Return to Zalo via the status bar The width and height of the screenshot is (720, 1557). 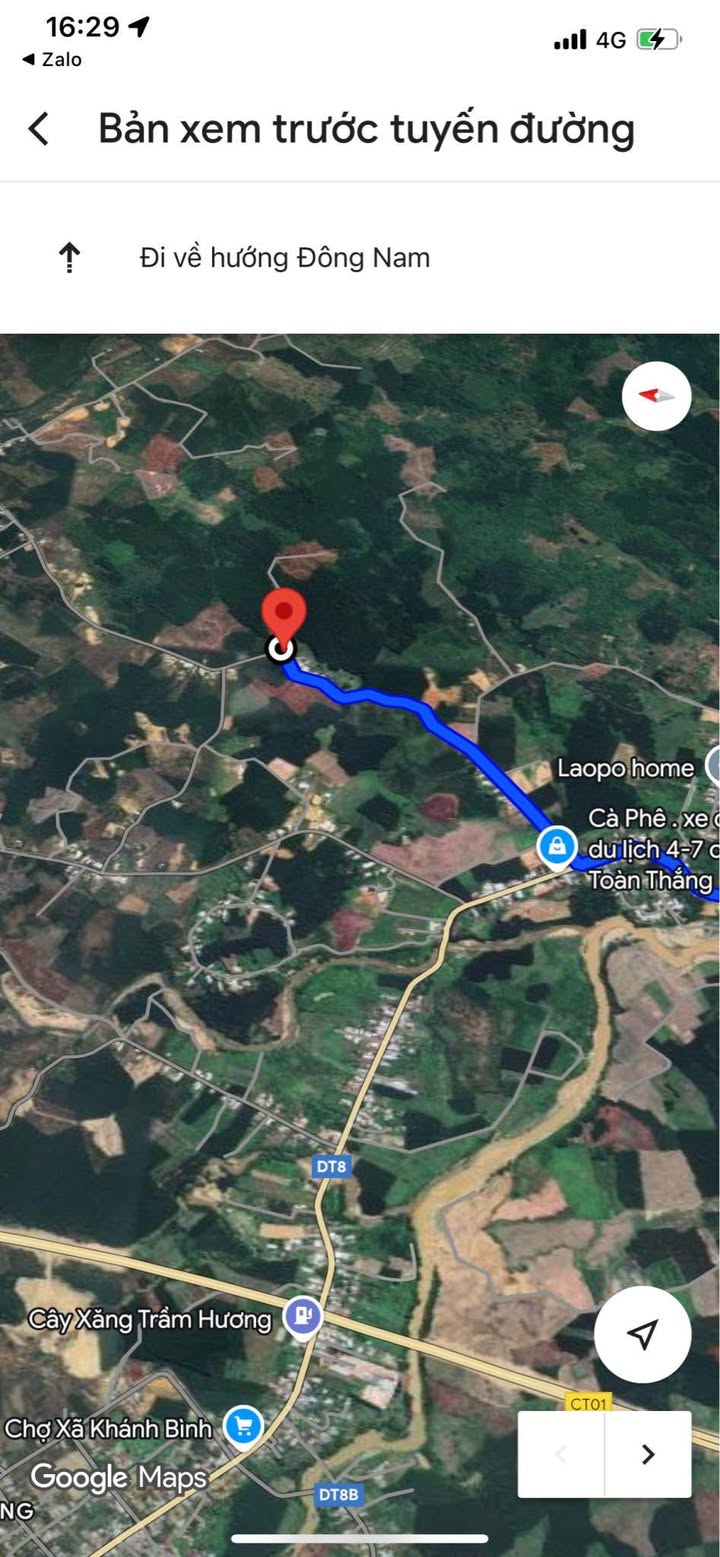[x=52, y=60]
